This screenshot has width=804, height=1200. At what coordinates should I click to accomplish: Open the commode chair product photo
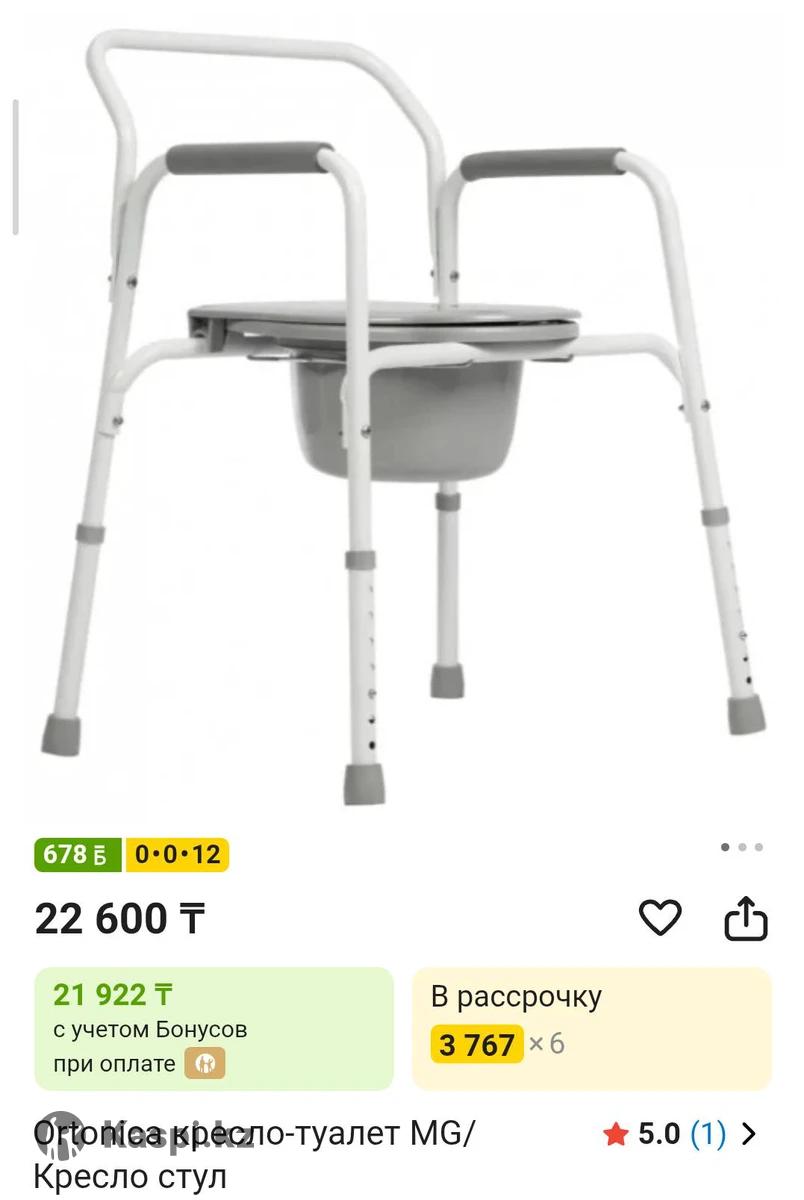point(400,420)
